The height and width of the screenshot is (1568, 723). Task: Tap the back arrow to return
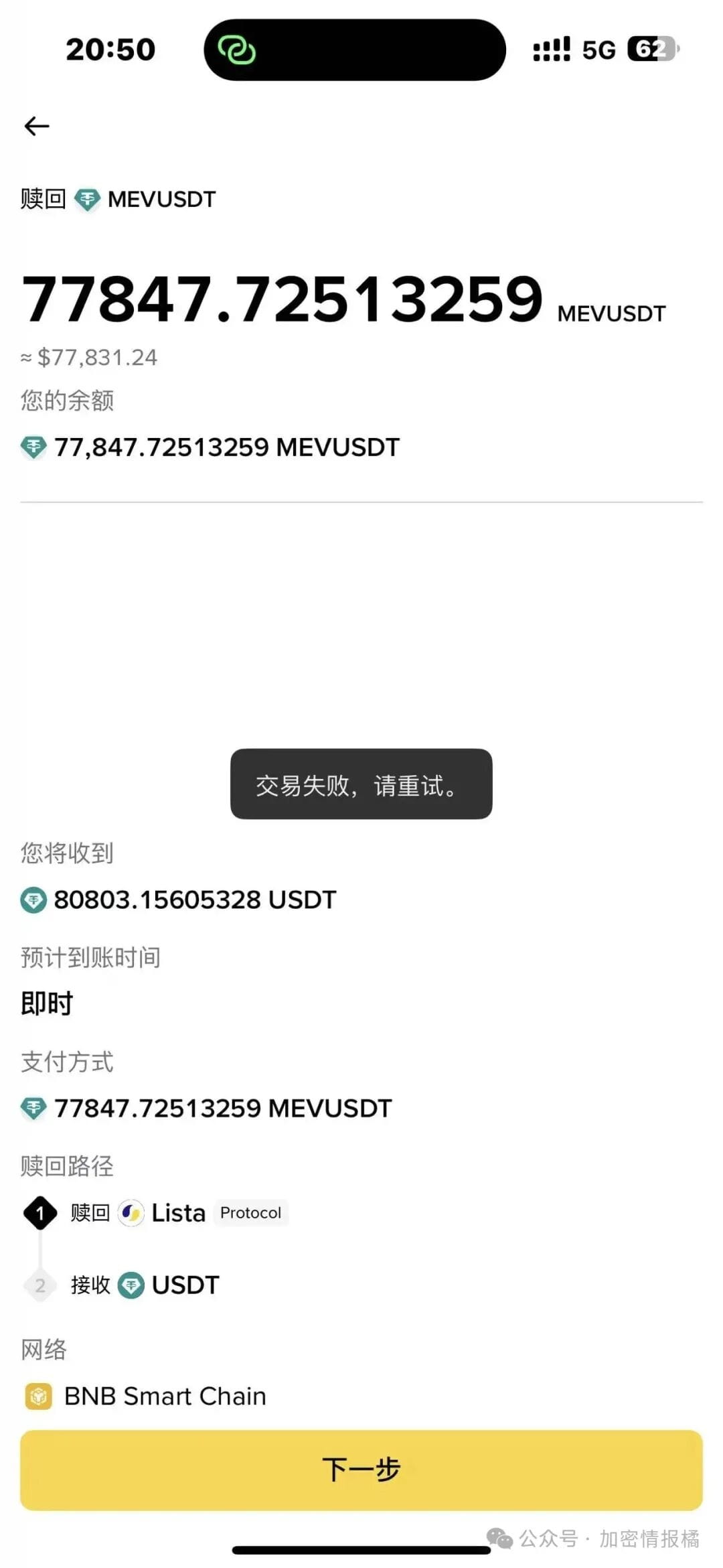[37, 125]
